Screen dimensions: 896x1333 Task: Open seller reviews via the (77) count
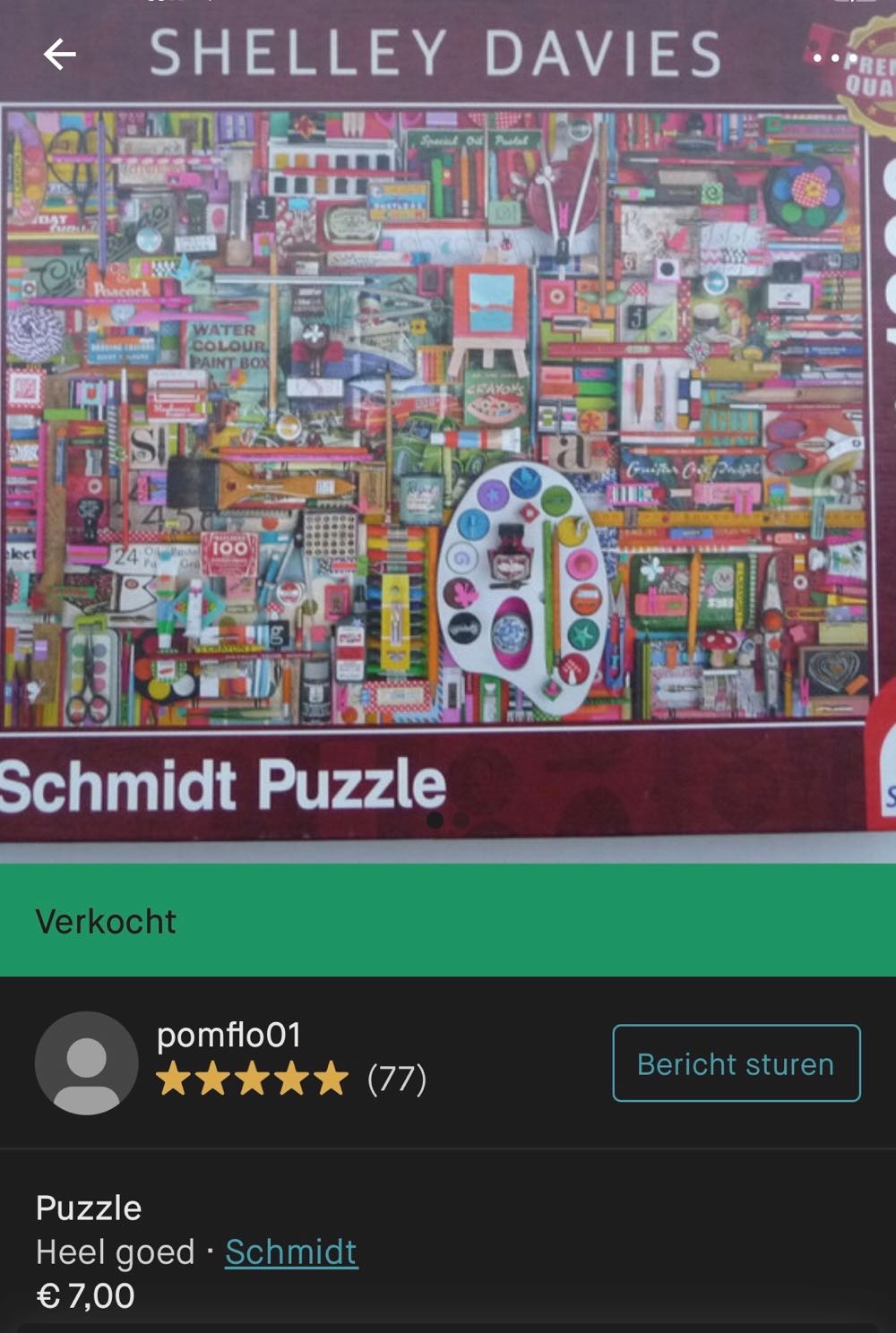click(x=395, y=1079)
